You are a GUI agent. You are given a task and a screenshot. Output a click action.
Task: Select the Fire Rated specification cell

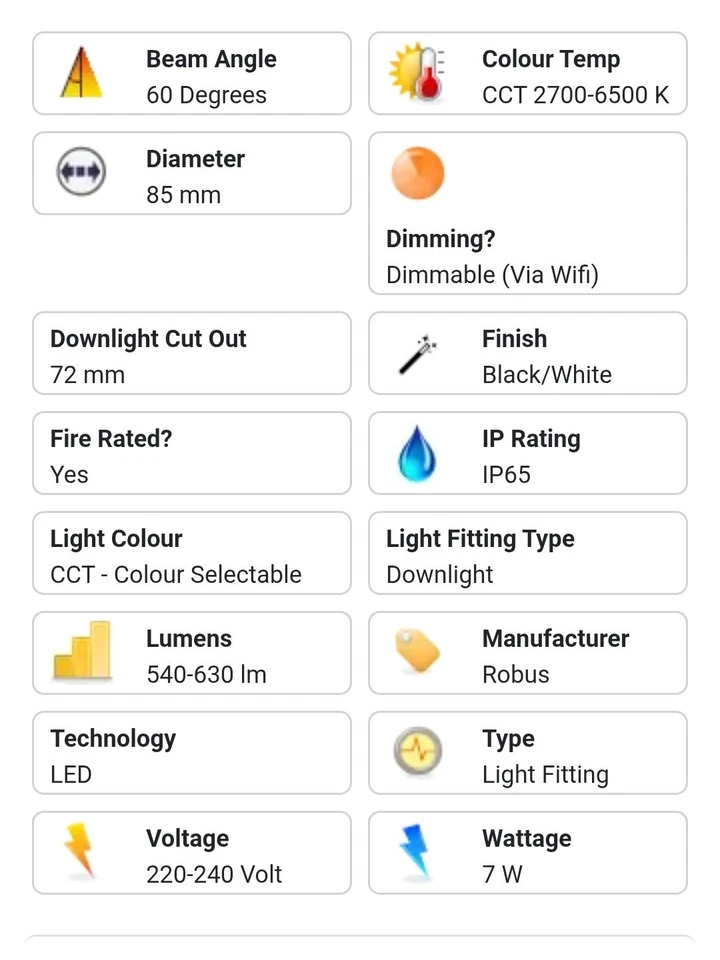192,453
